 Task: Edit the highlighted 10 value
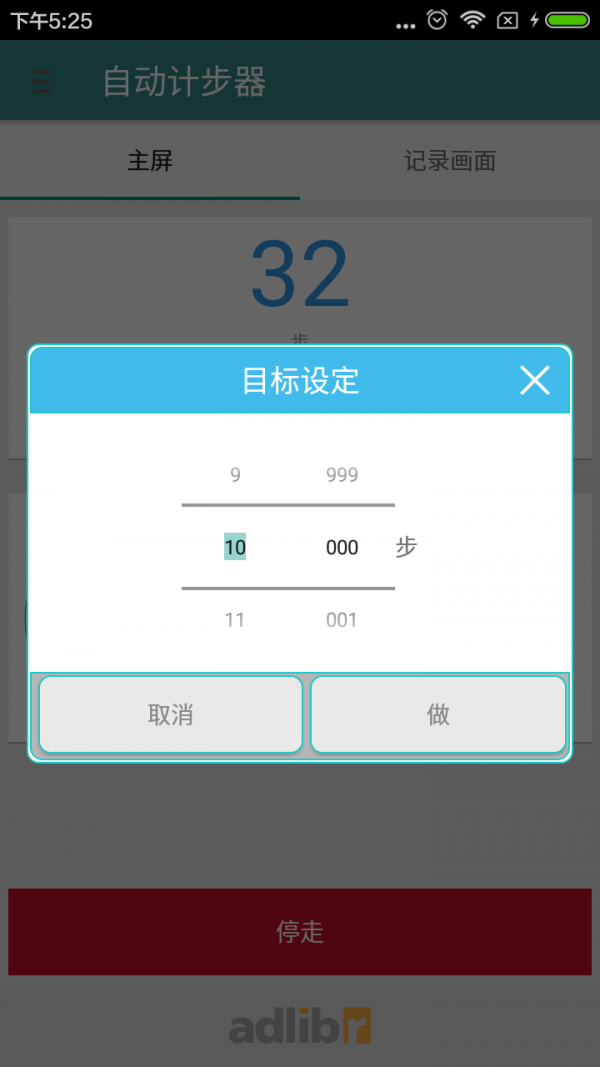point(235,547)
